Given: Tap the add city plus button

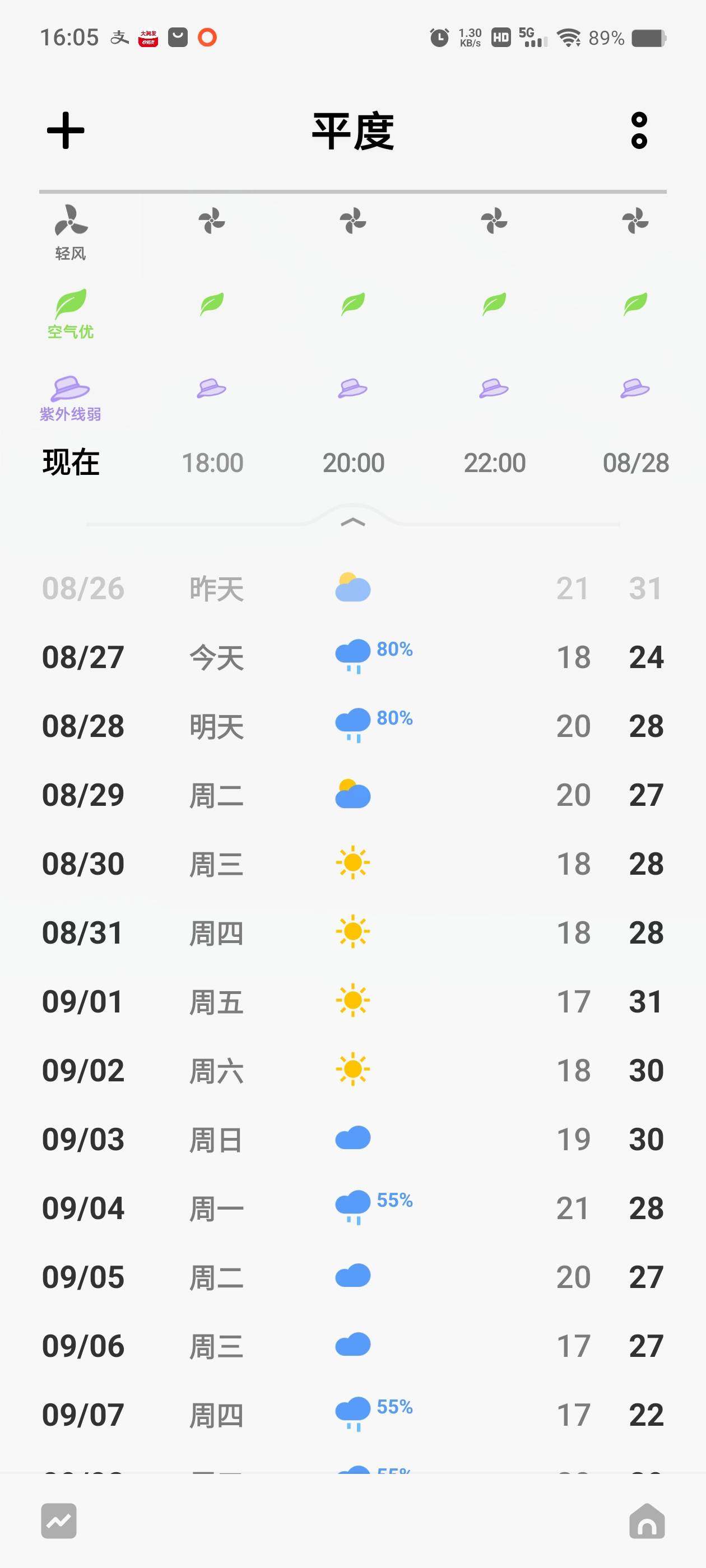Looking at the screenshot, I should point(66,130).
